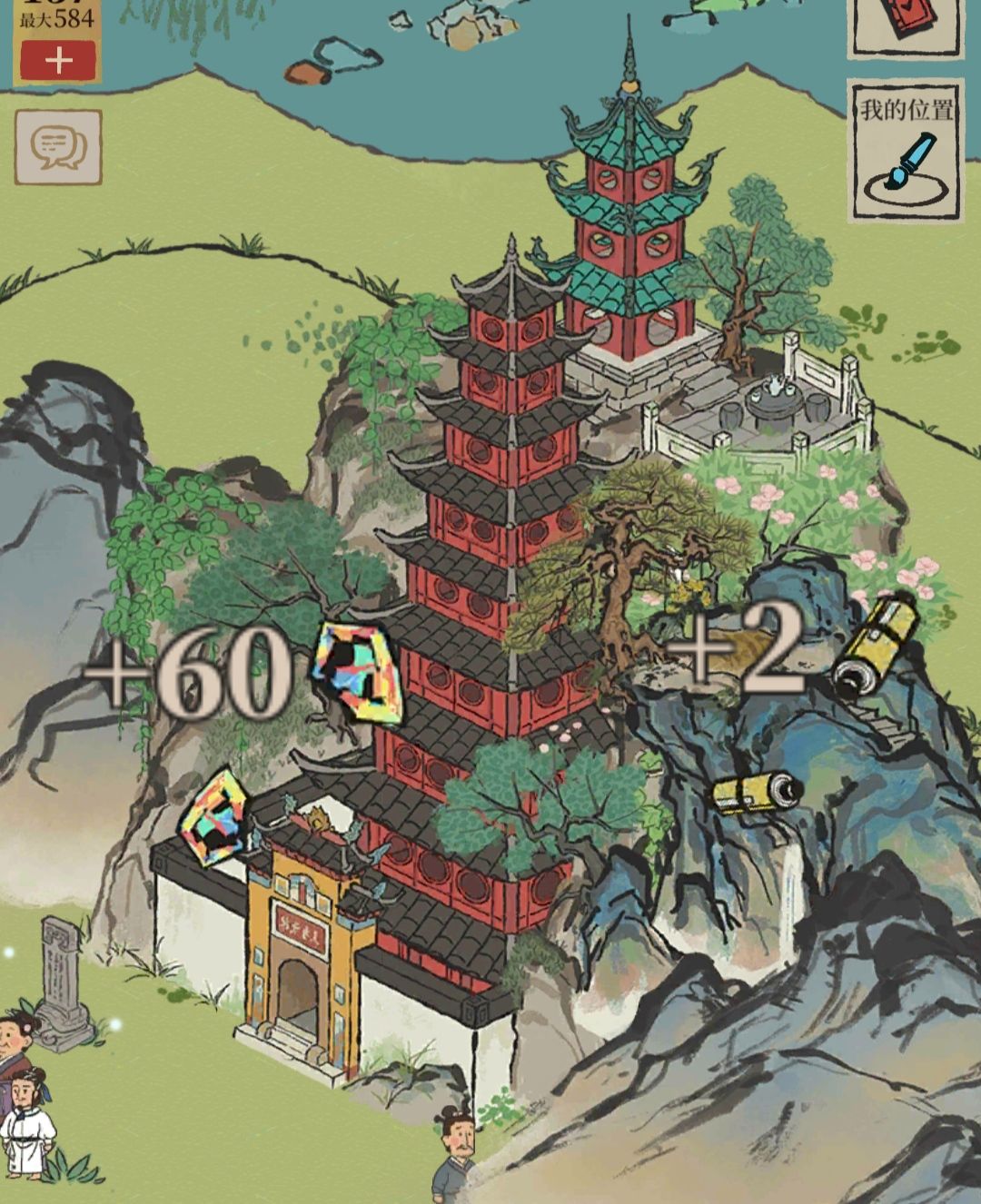Collect the lower yellow scroll on the rocks
981x1204 pixels.
(x=758, y=793)
